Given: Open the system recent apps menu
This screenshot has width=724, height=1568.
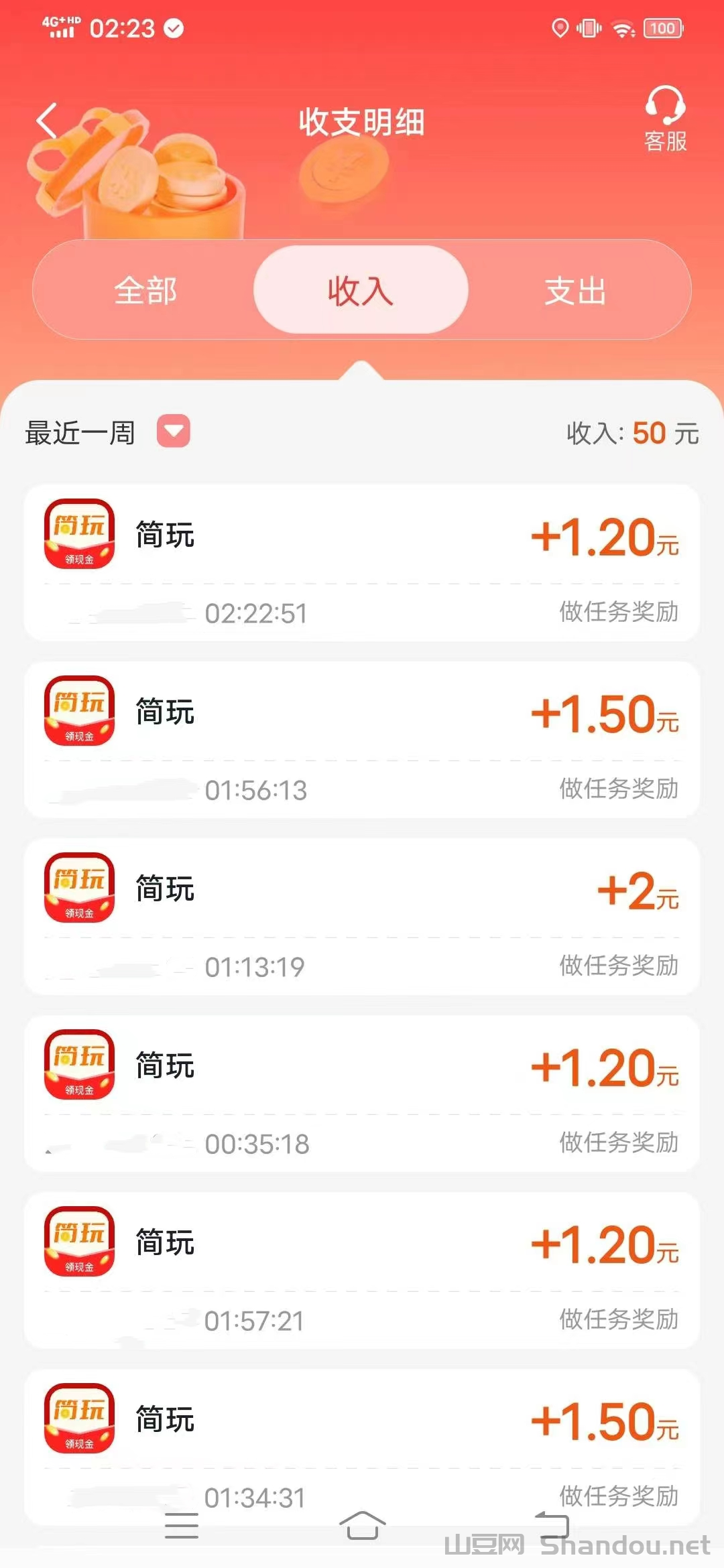Looking at the screenshot, I should click(182, 1525).
